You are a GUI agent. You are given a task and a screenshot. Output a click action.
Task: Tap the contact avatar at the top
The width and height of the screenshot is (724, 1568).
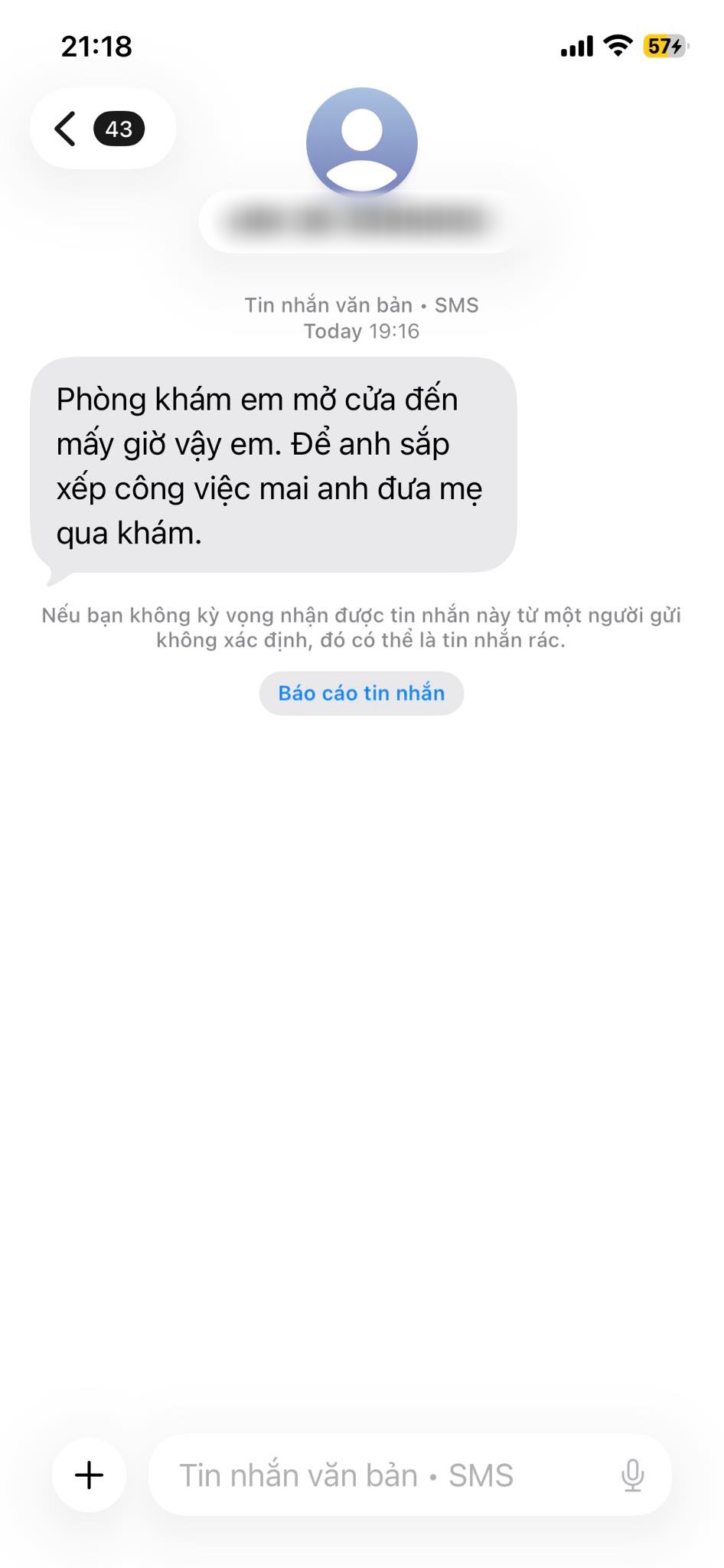362,142
